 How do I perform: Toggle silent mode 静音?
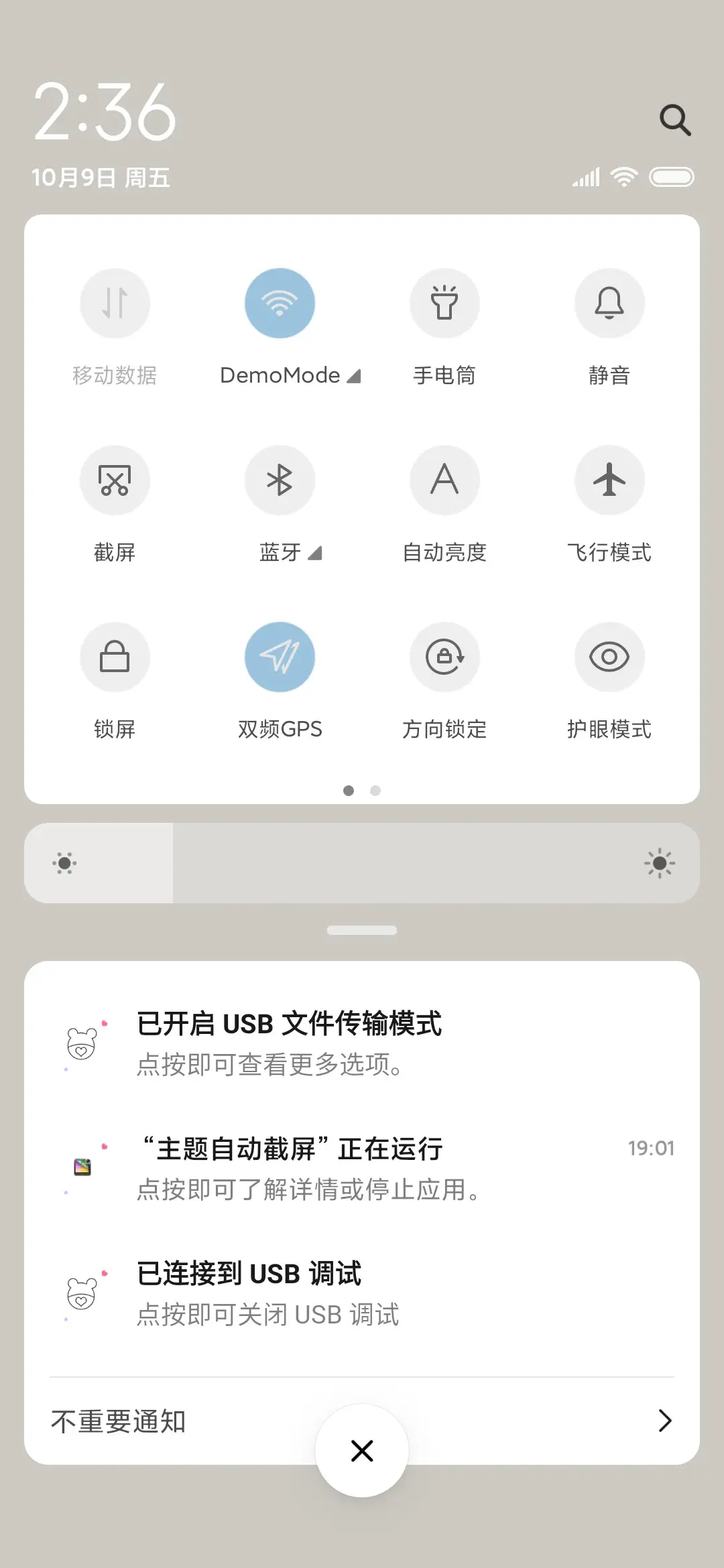click(609, 303)
